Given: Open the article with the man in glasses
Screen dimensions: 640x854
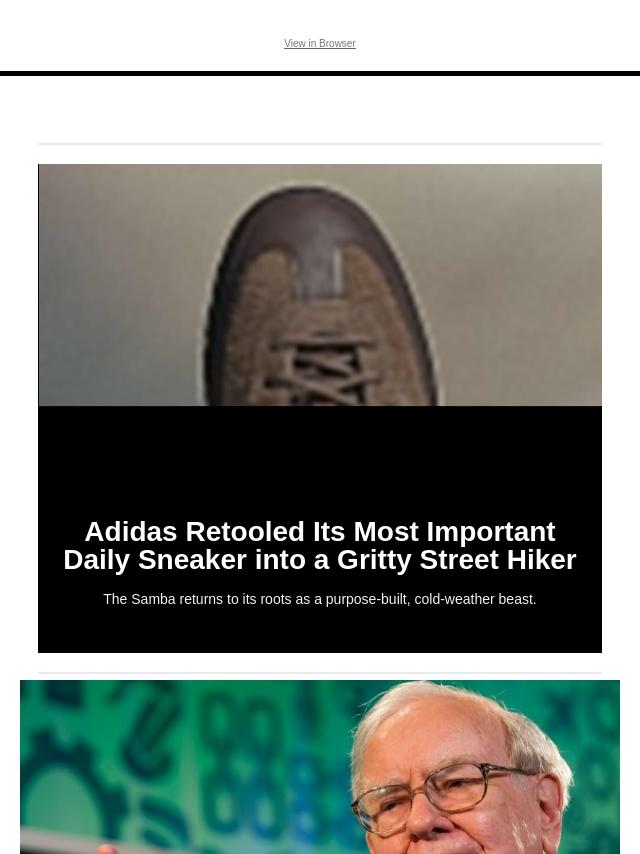Looking at the screenshot, I should pos(320,767).
